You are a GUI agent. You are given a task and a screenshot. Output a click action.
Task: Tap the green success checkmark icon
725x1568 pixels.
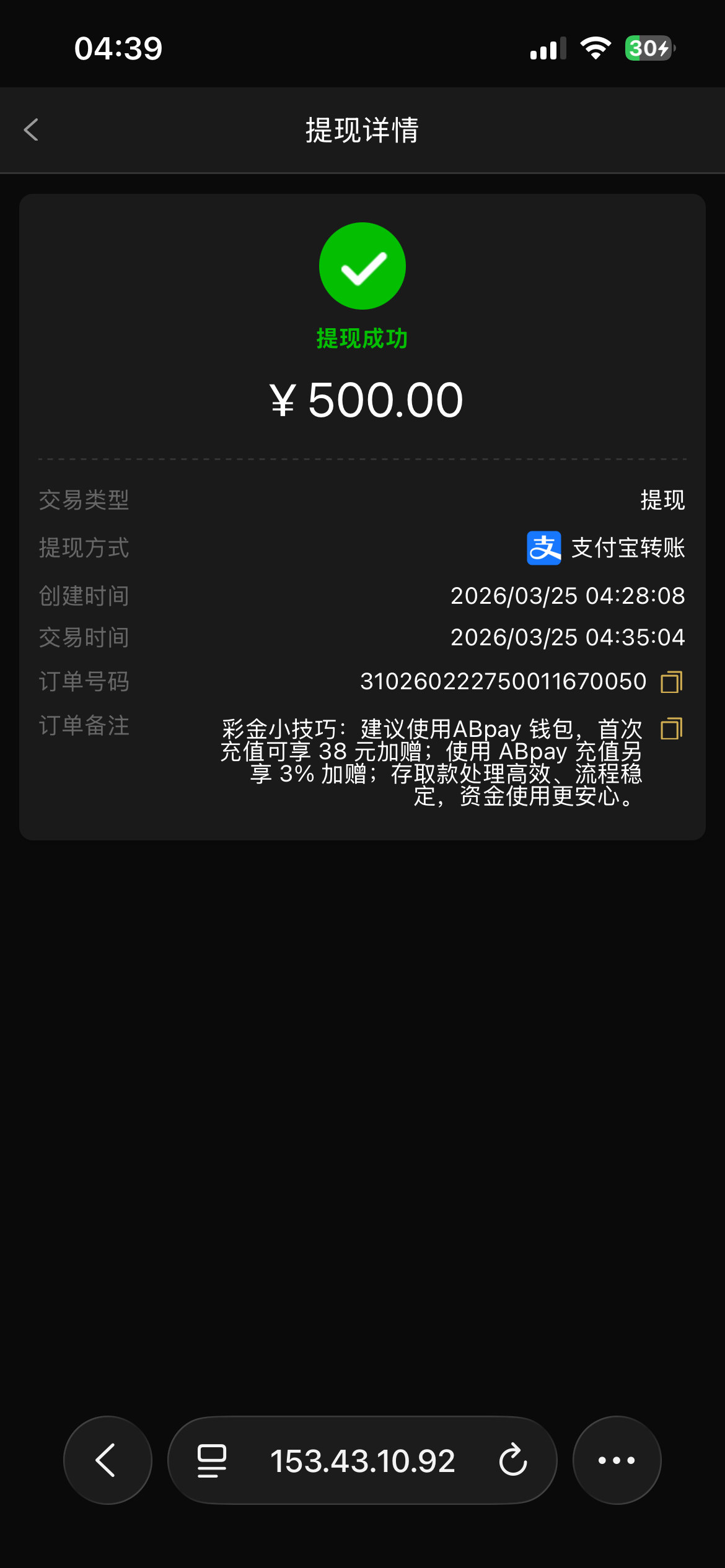[x=362, y=265]
